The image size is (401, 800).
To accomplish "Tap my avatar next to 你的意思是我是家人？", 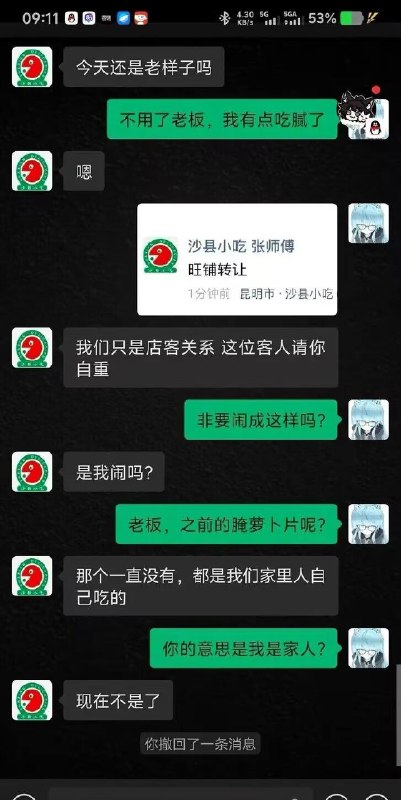I will point(368,648).
